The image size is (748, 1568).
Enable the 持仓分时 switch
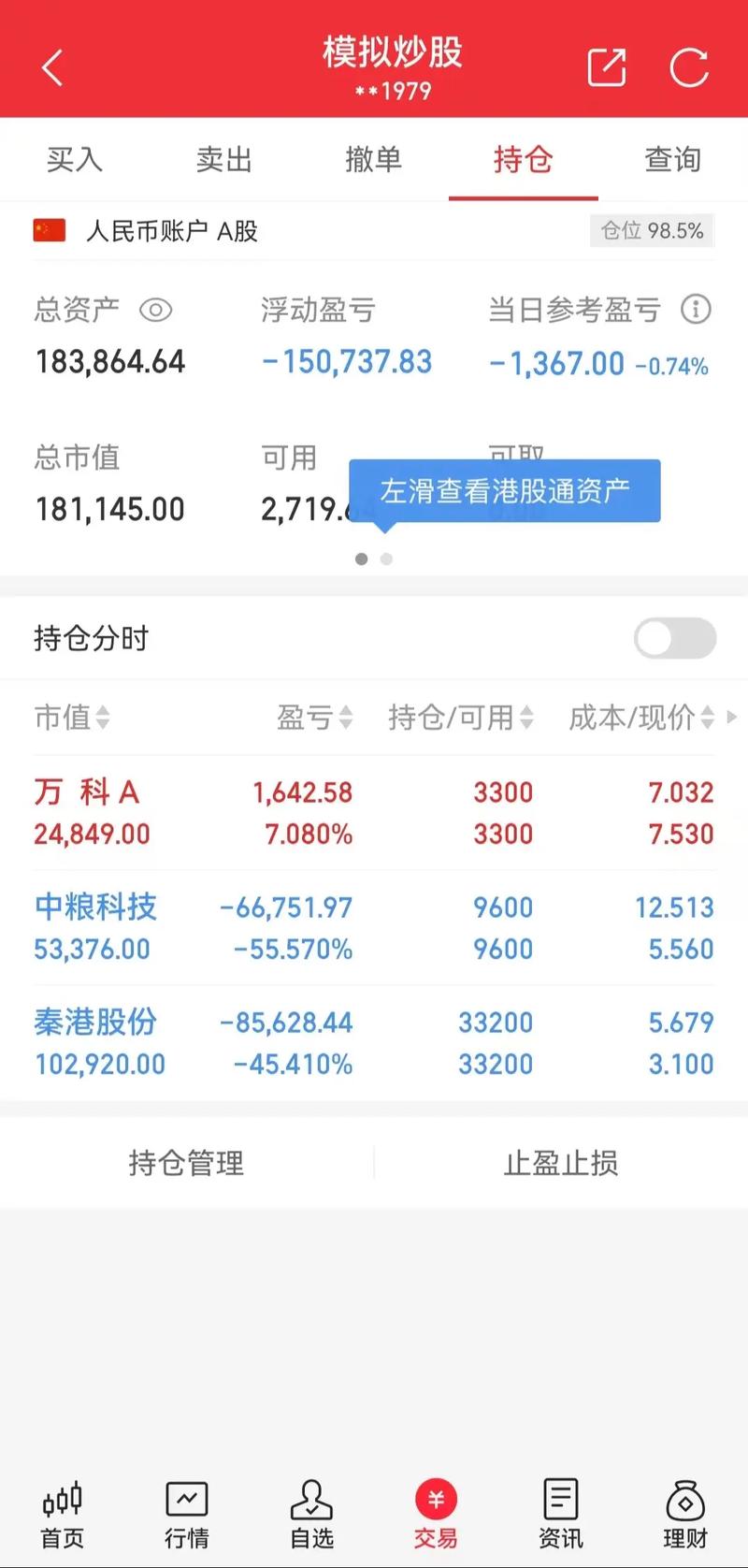pos(674,639)
